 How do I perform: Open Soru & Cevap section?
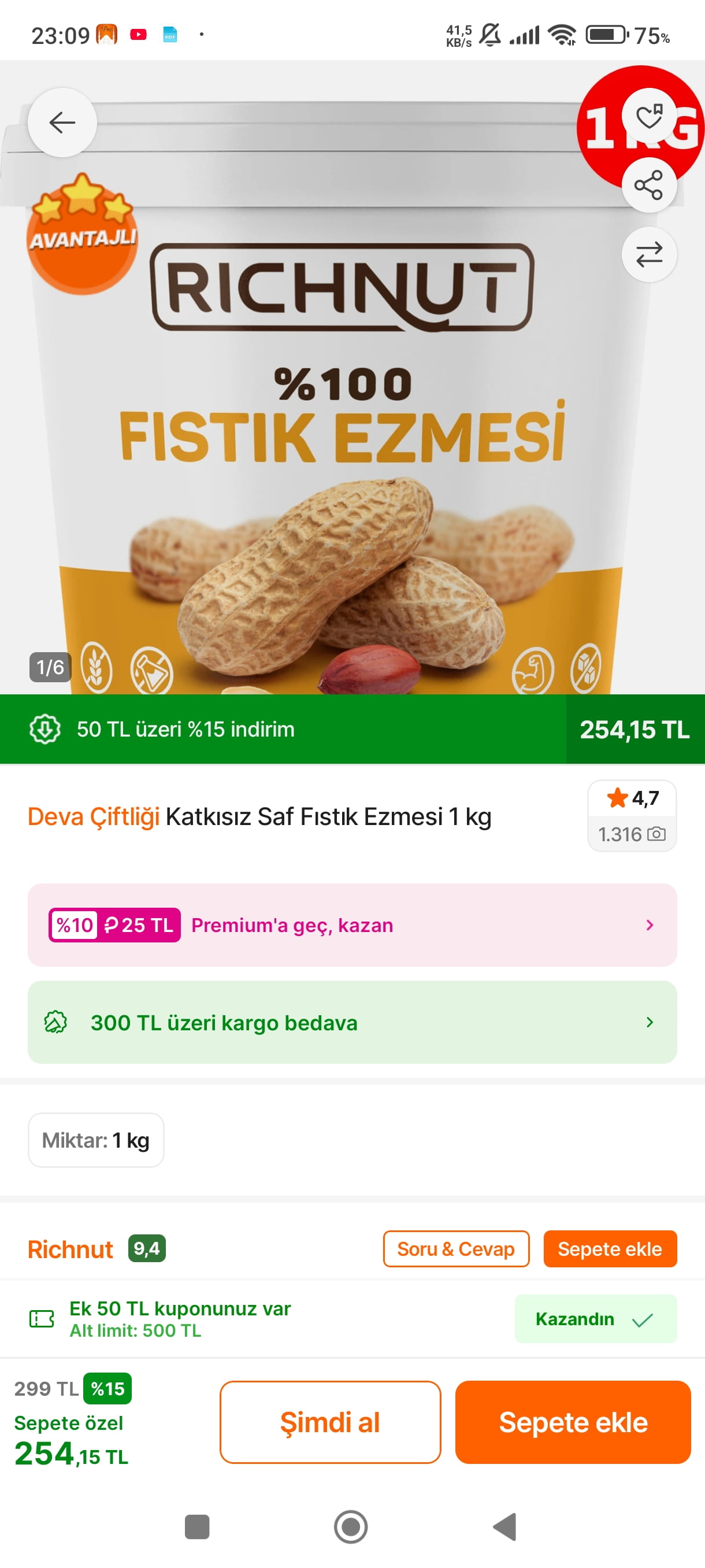pyautogui.click(x=455, y=1249)
